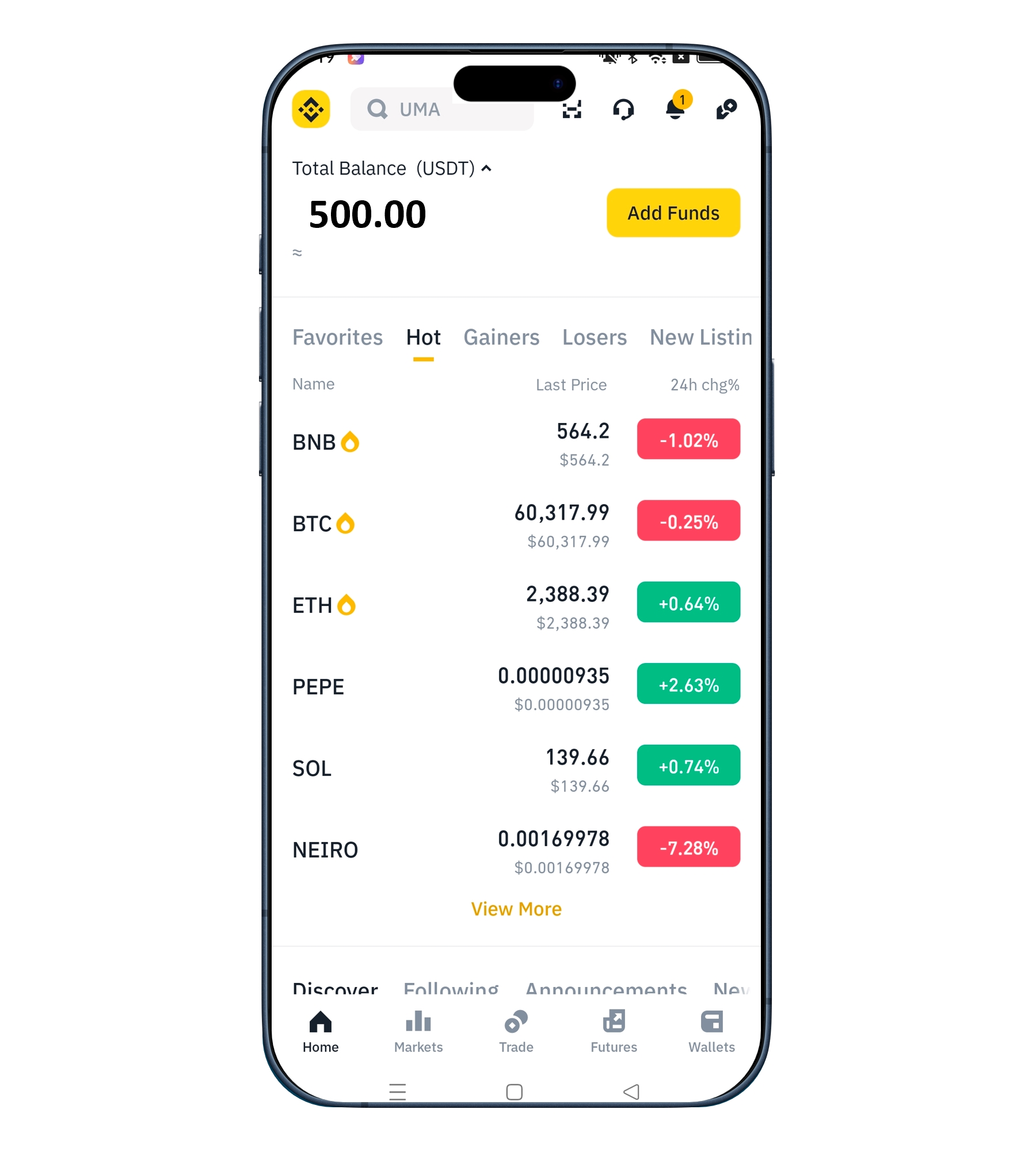
Task: Open customer support headset icon
Action: click(x=623, y=109)
